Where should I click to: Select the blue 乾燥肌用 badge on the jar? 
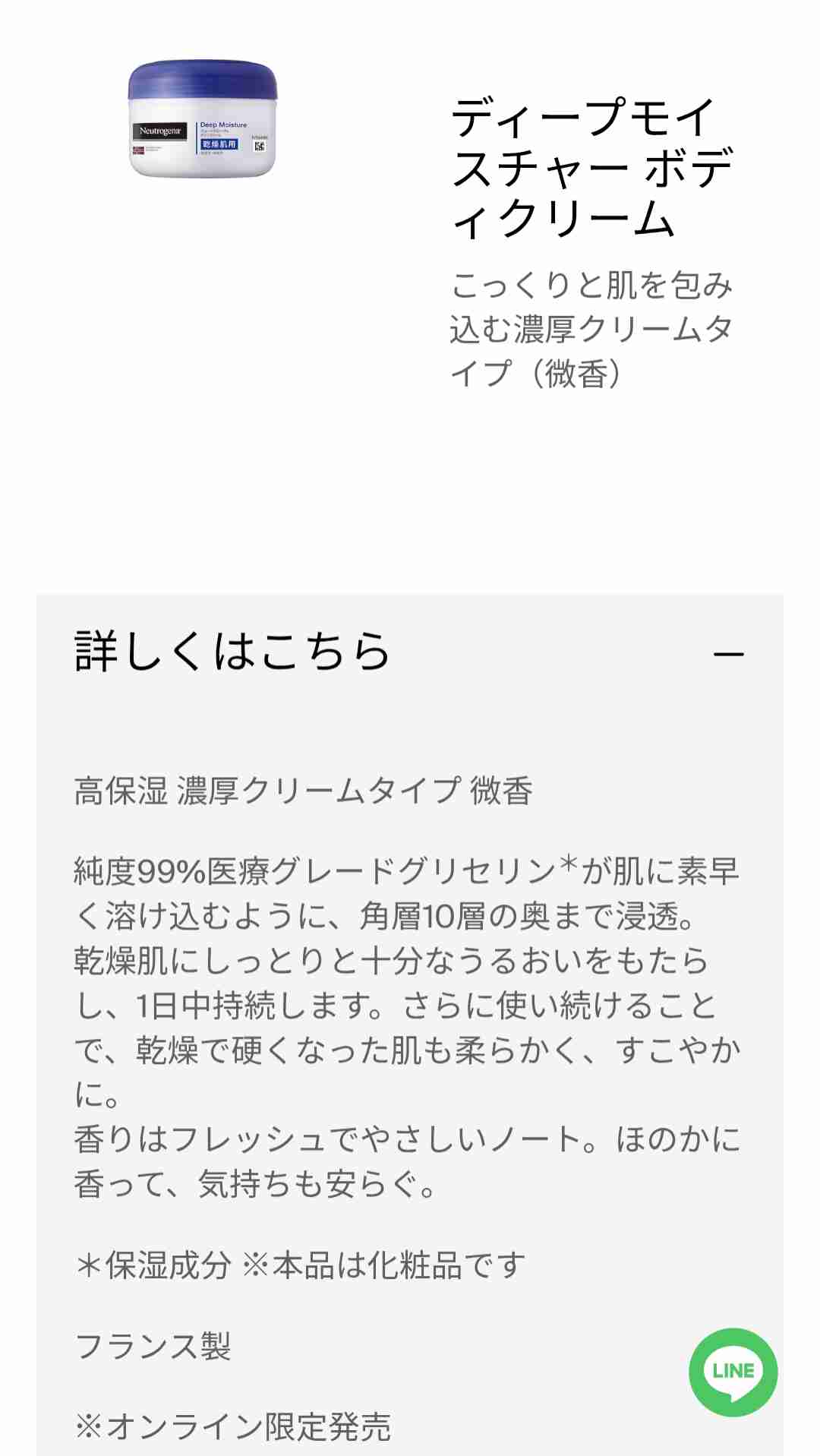pos(219,145)
